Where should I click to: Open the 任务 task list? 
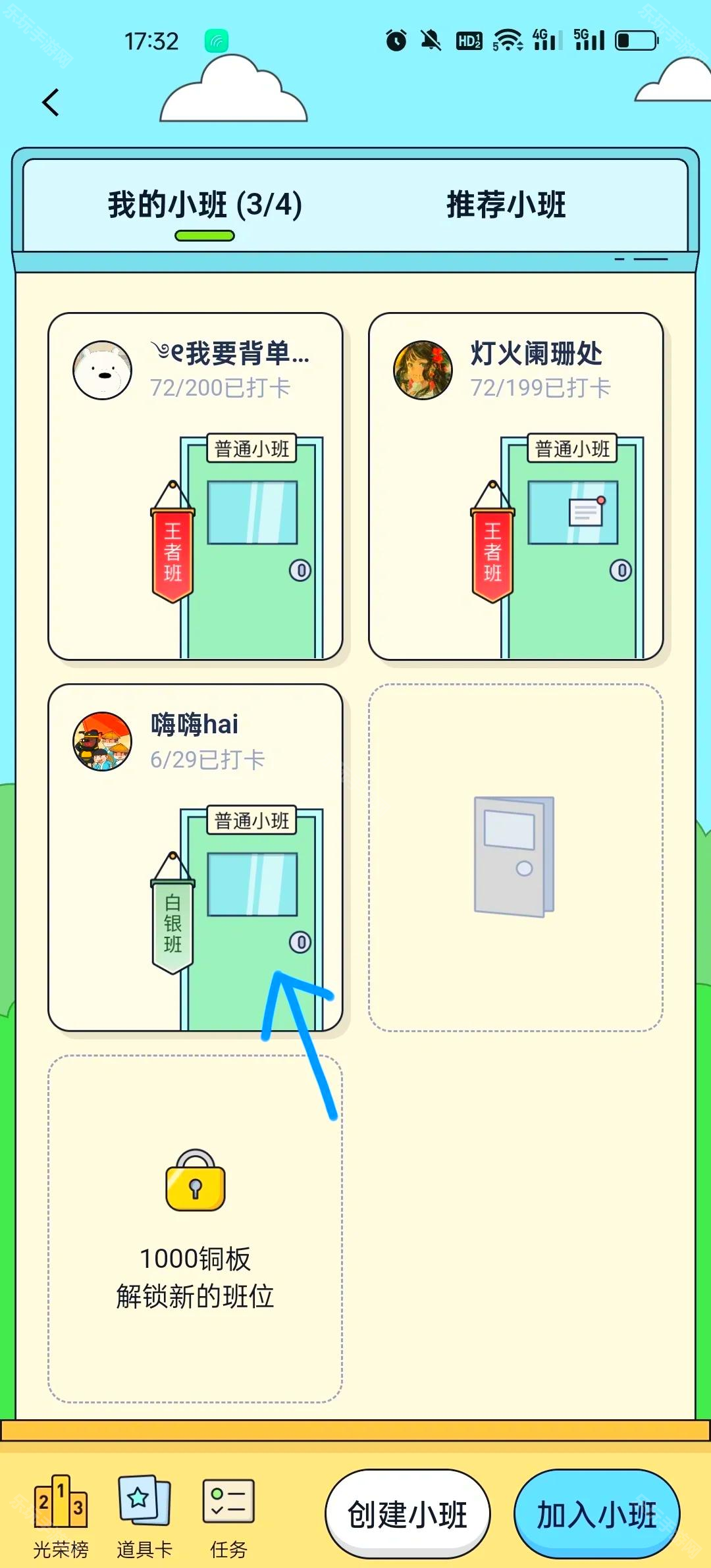pyautogui.click(x=228, y=1515)
